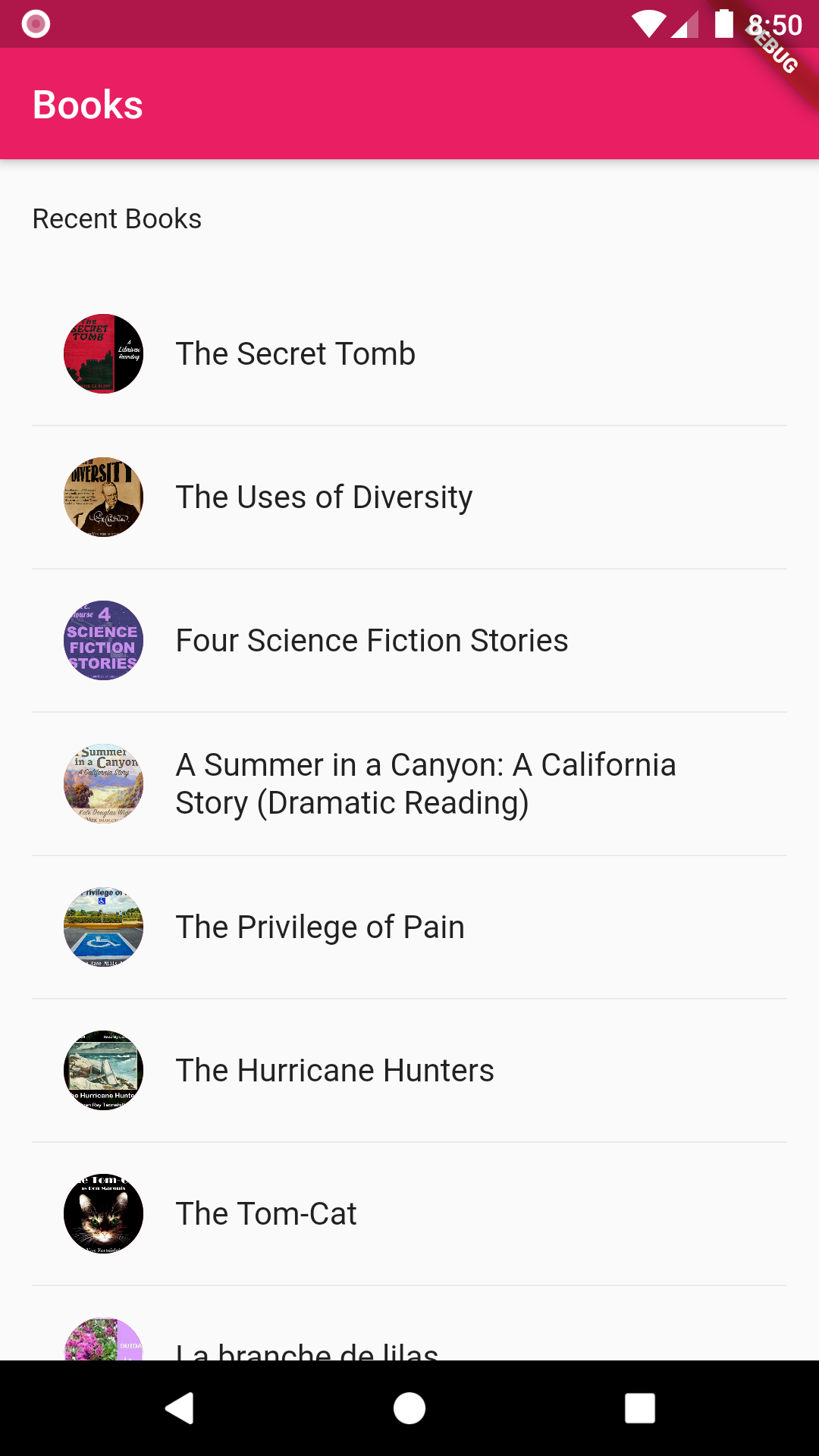View The Hurricane Hunters book
The image size is (819, 1456).
pos(334,1071)
